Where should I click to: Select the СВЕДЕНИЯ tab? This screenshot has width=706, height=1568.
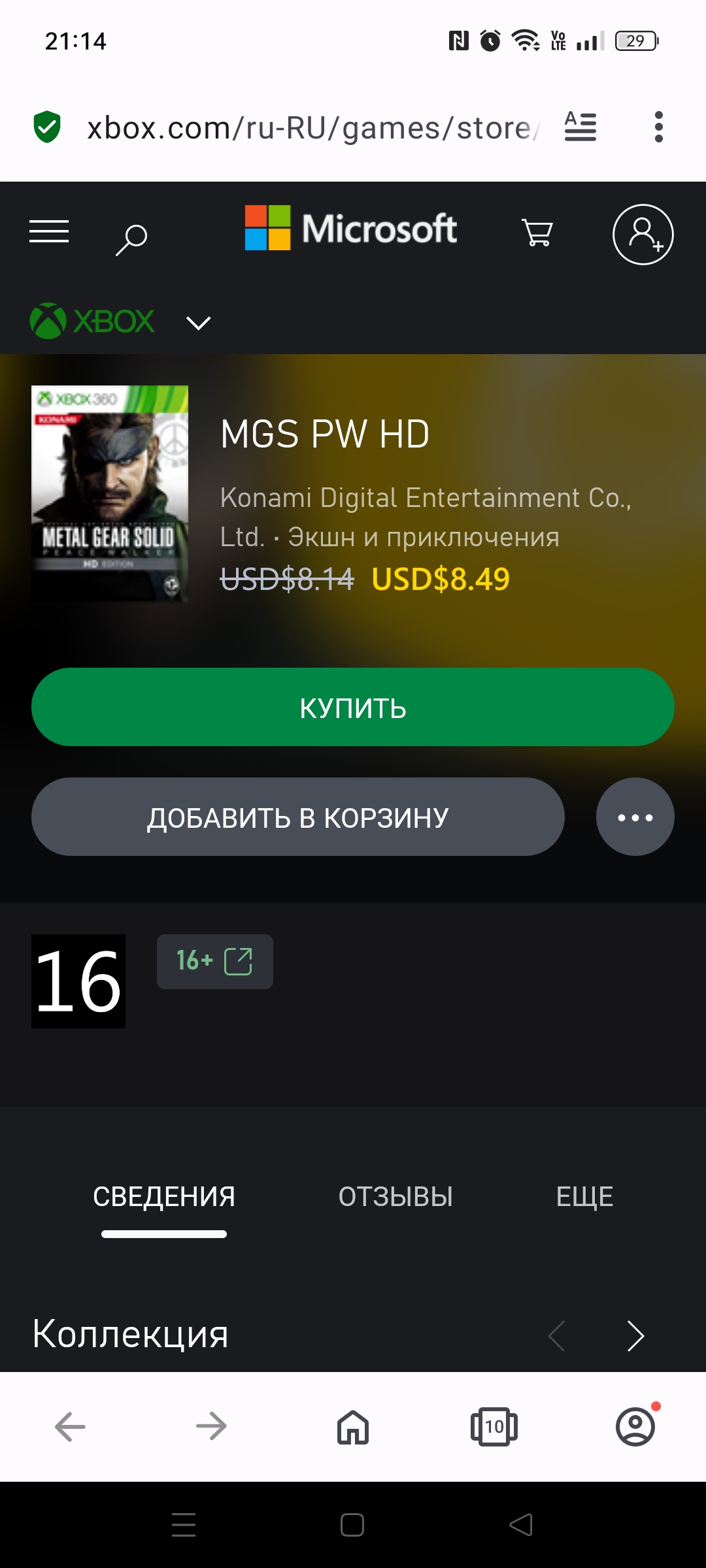164,1197
